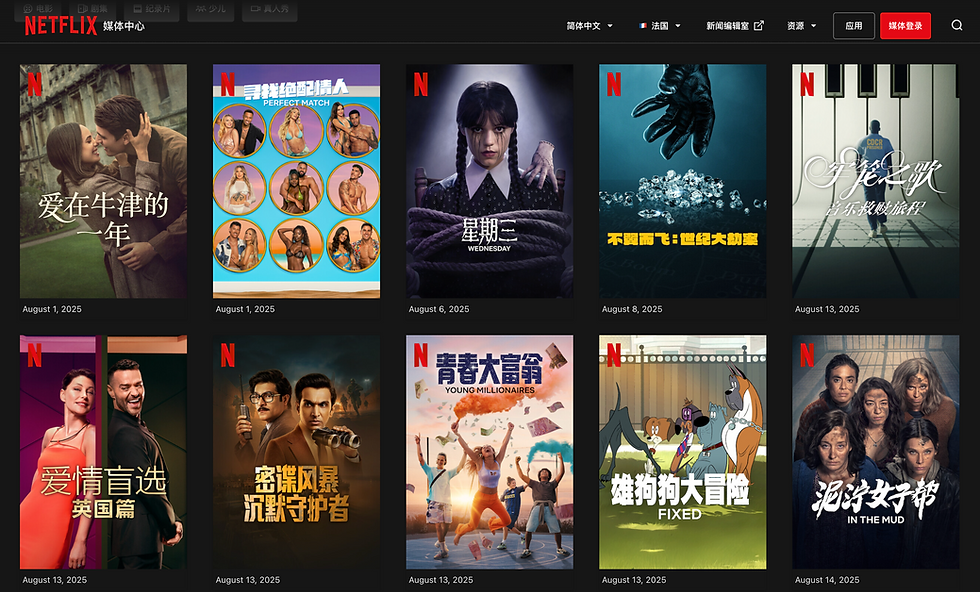Expand the 简体中文 language dropdown
The width and height of the screenshot is (980, 592).
589,26
